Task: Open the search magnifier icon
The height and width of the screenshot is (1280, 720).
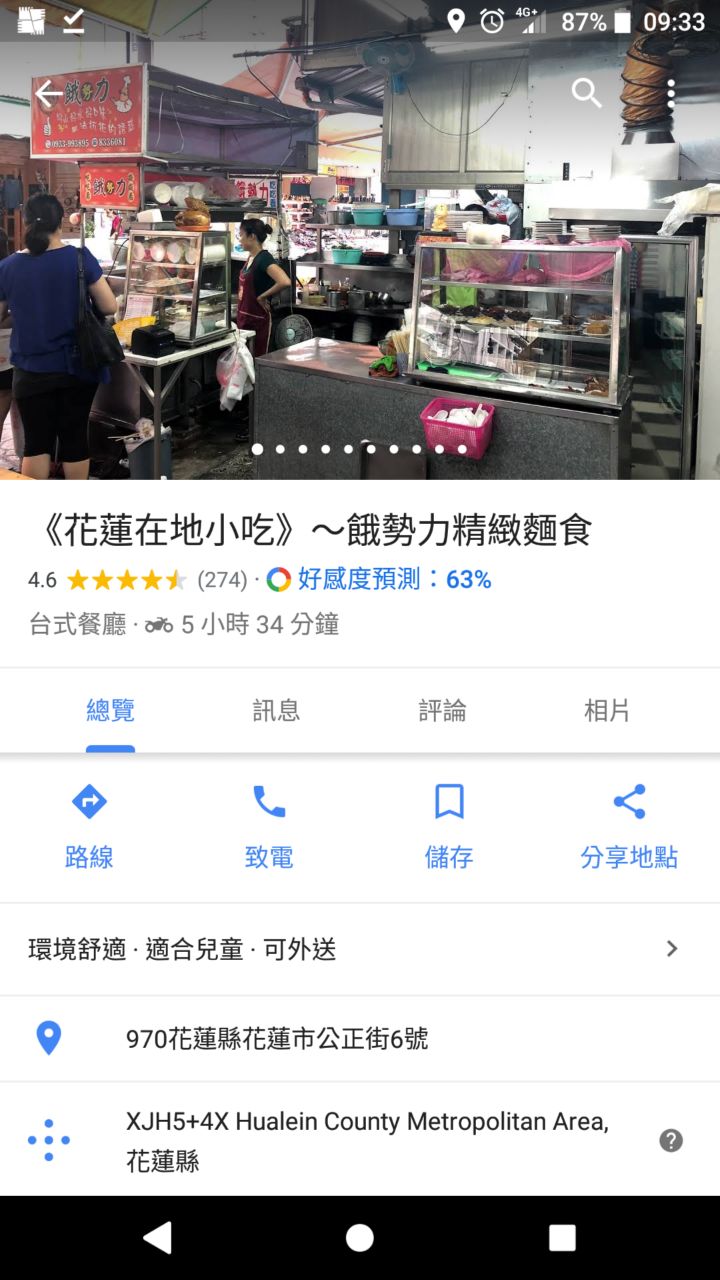Action: click(x=587, y=94)
